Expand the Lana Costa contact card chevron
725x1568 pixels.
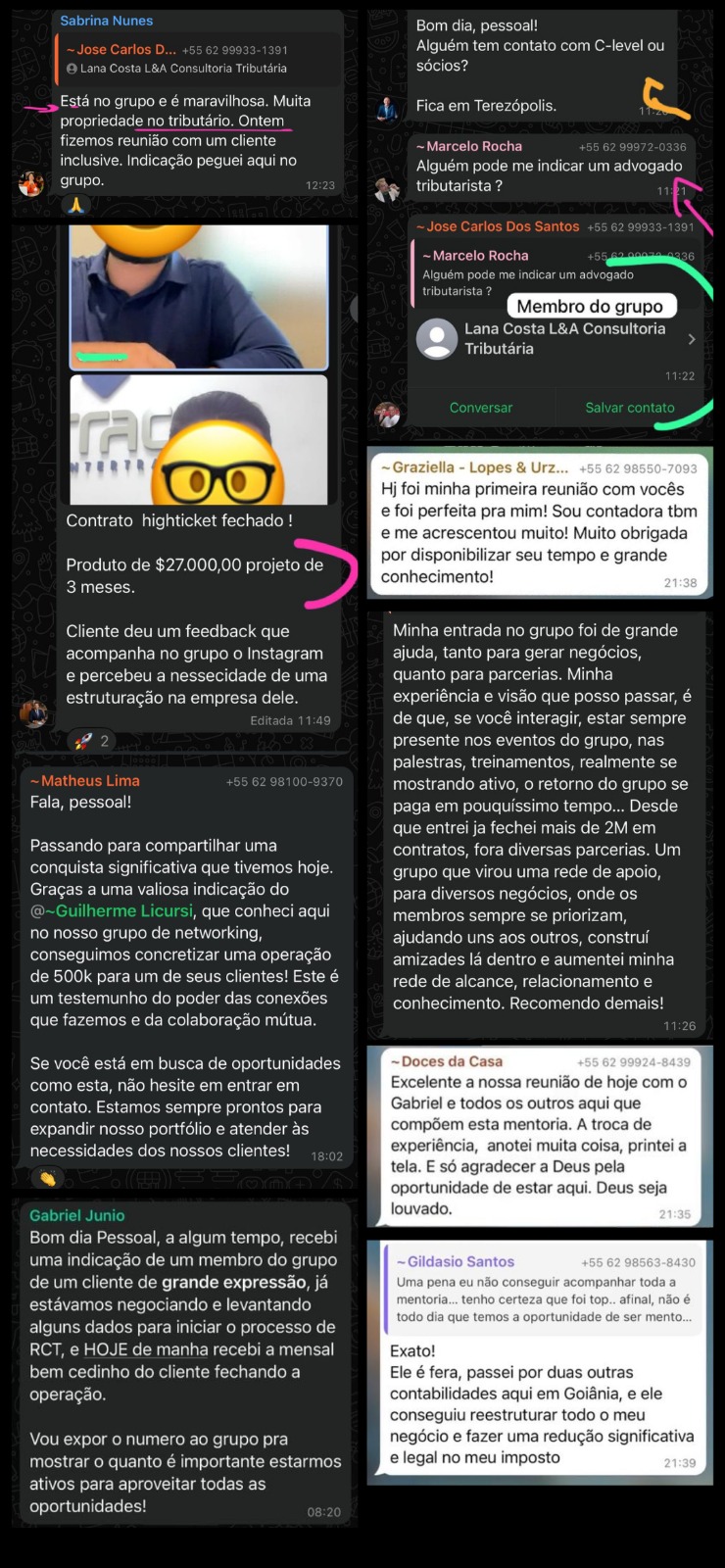tap(692, 338)
